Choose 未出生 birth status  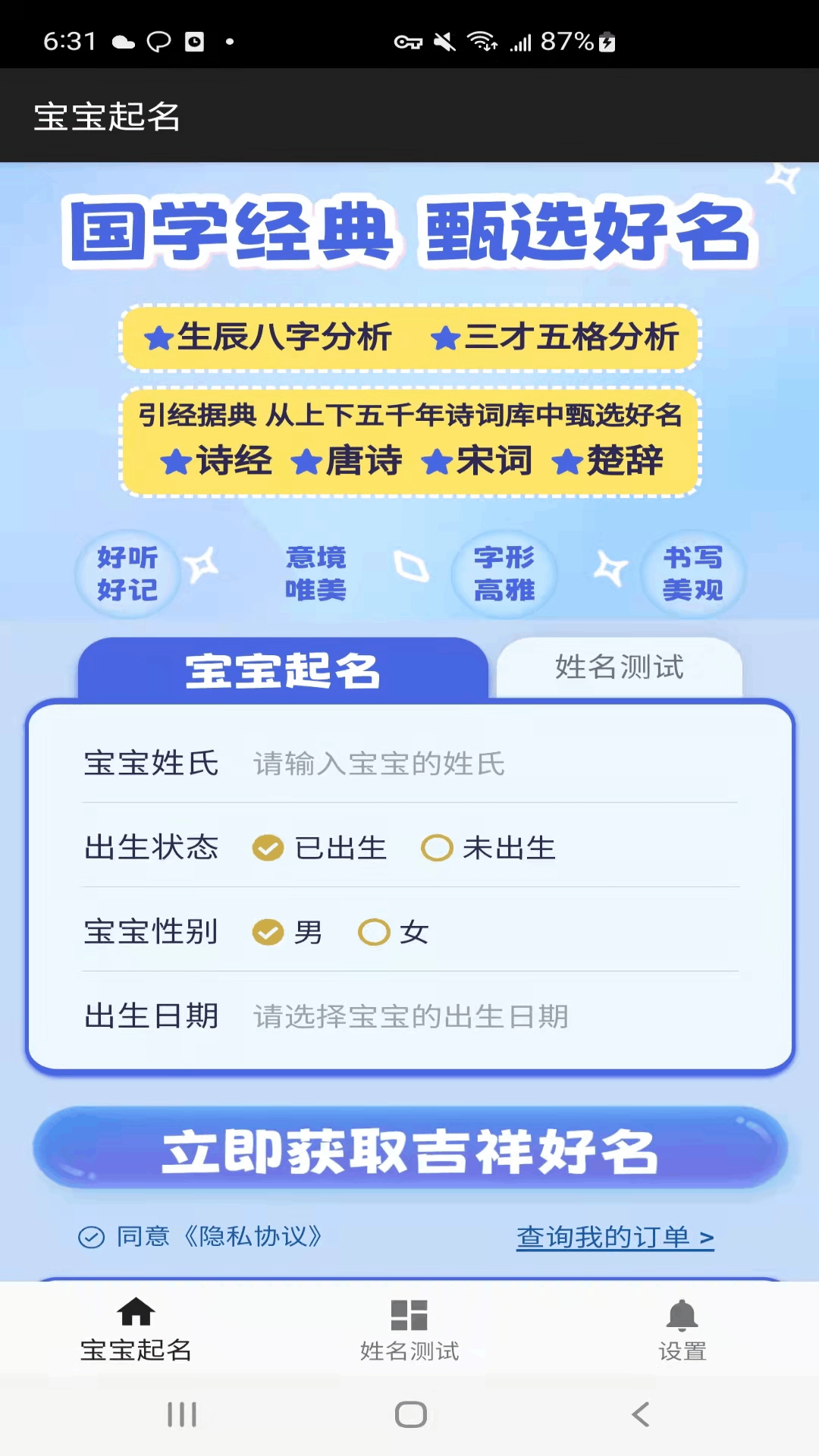point(488,848)
